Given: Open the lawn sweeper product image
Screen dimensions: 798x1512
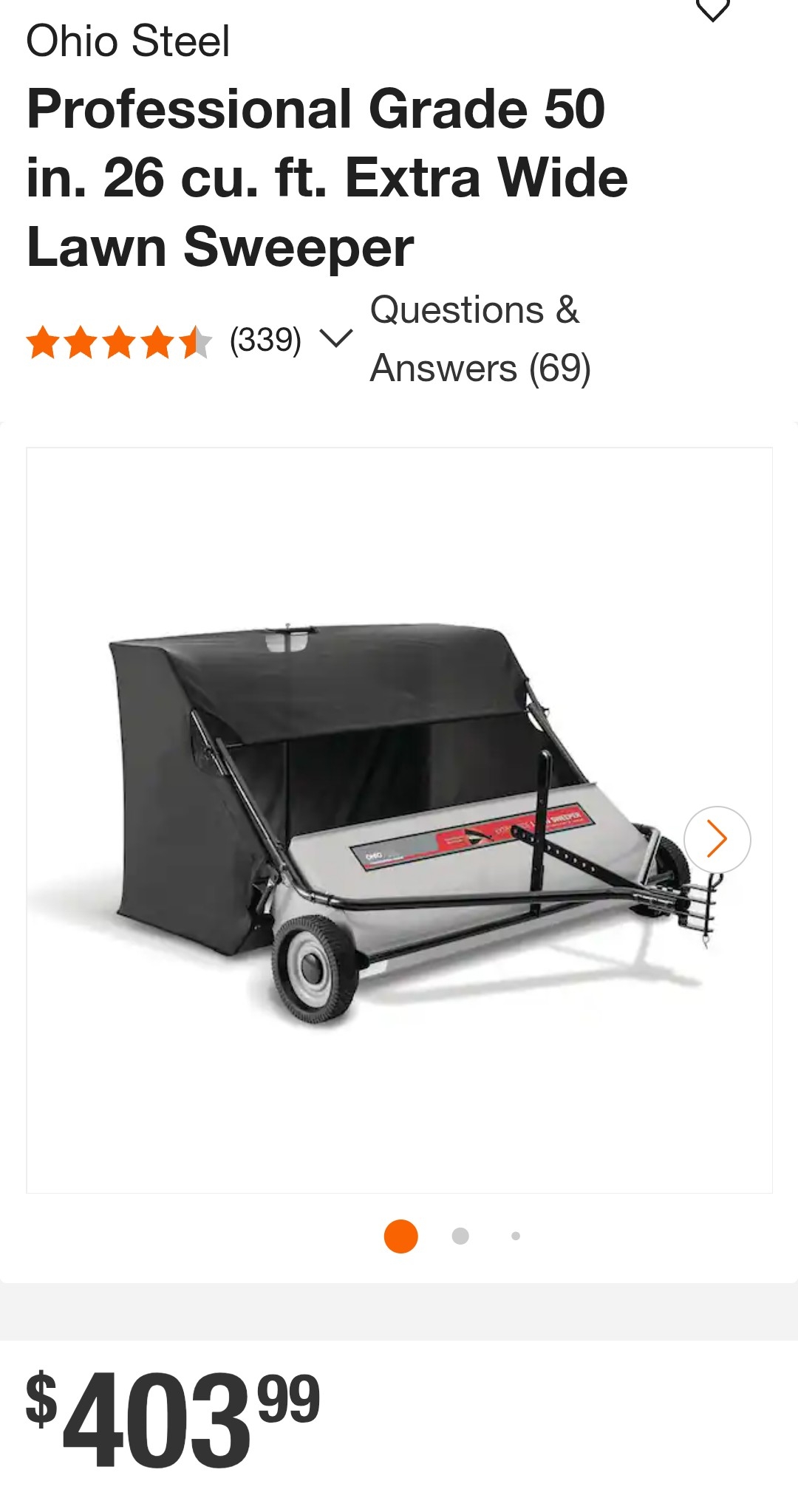Looking at the screenshot, I should 399,820.
